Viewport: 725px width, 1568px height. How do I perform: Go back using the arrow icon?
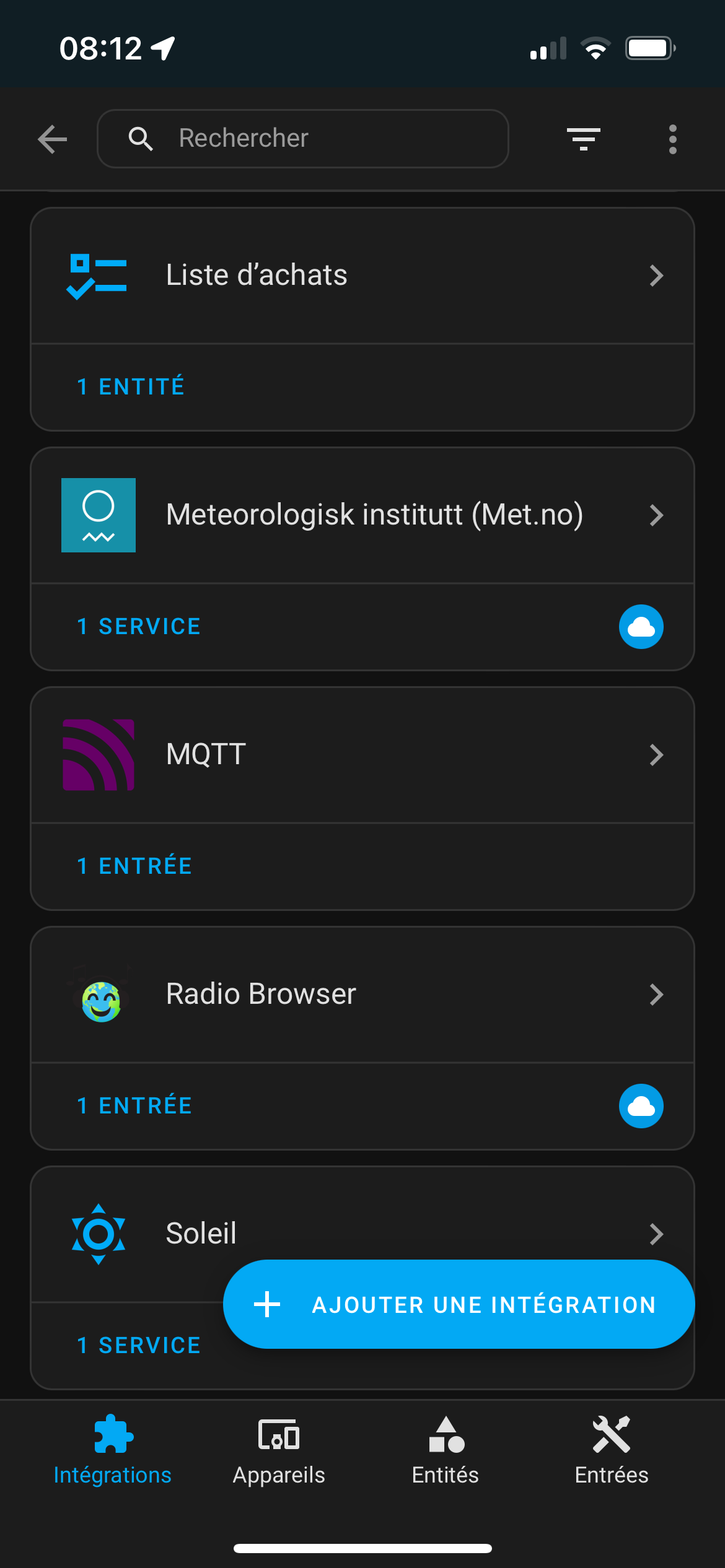53,139
